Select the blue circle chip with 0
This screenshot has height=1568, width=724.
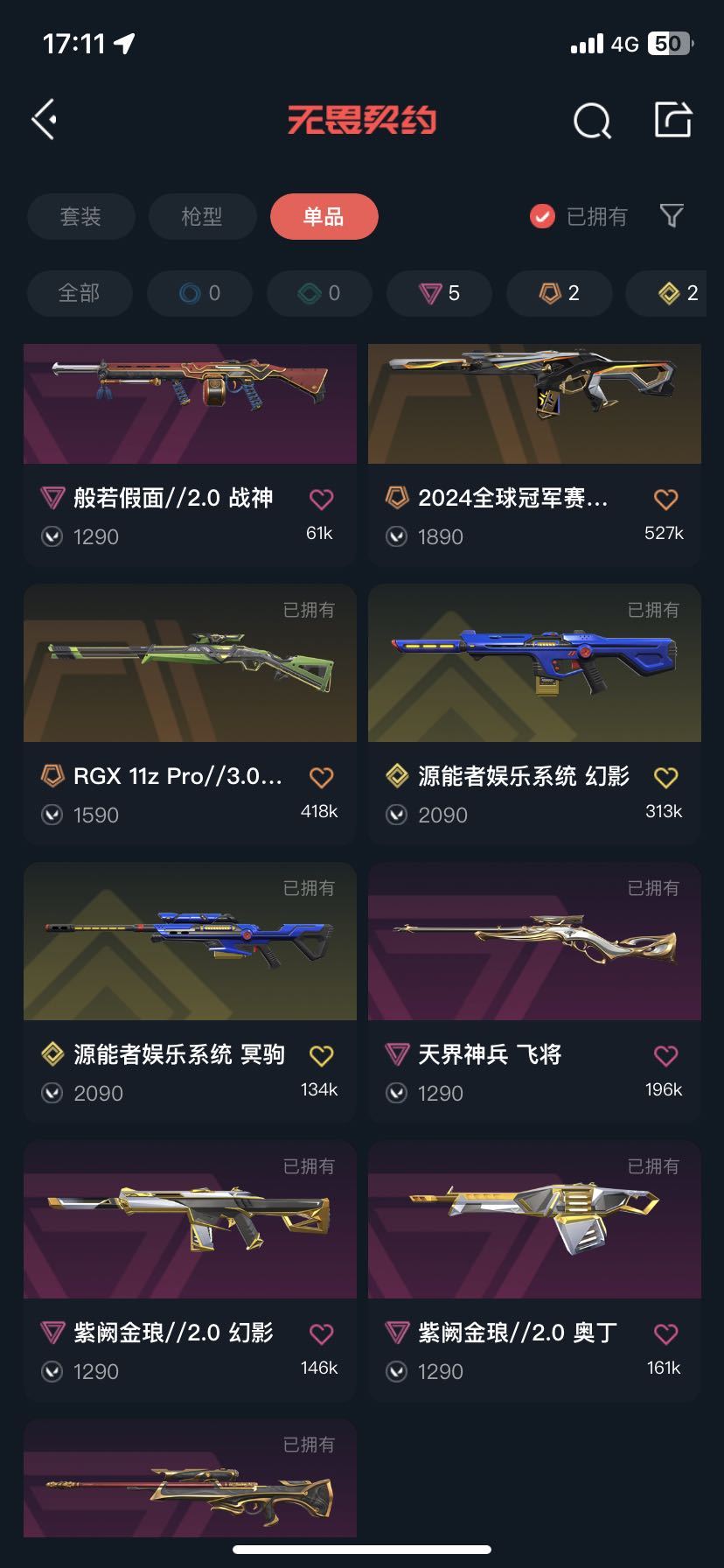[x=199, y=293]
